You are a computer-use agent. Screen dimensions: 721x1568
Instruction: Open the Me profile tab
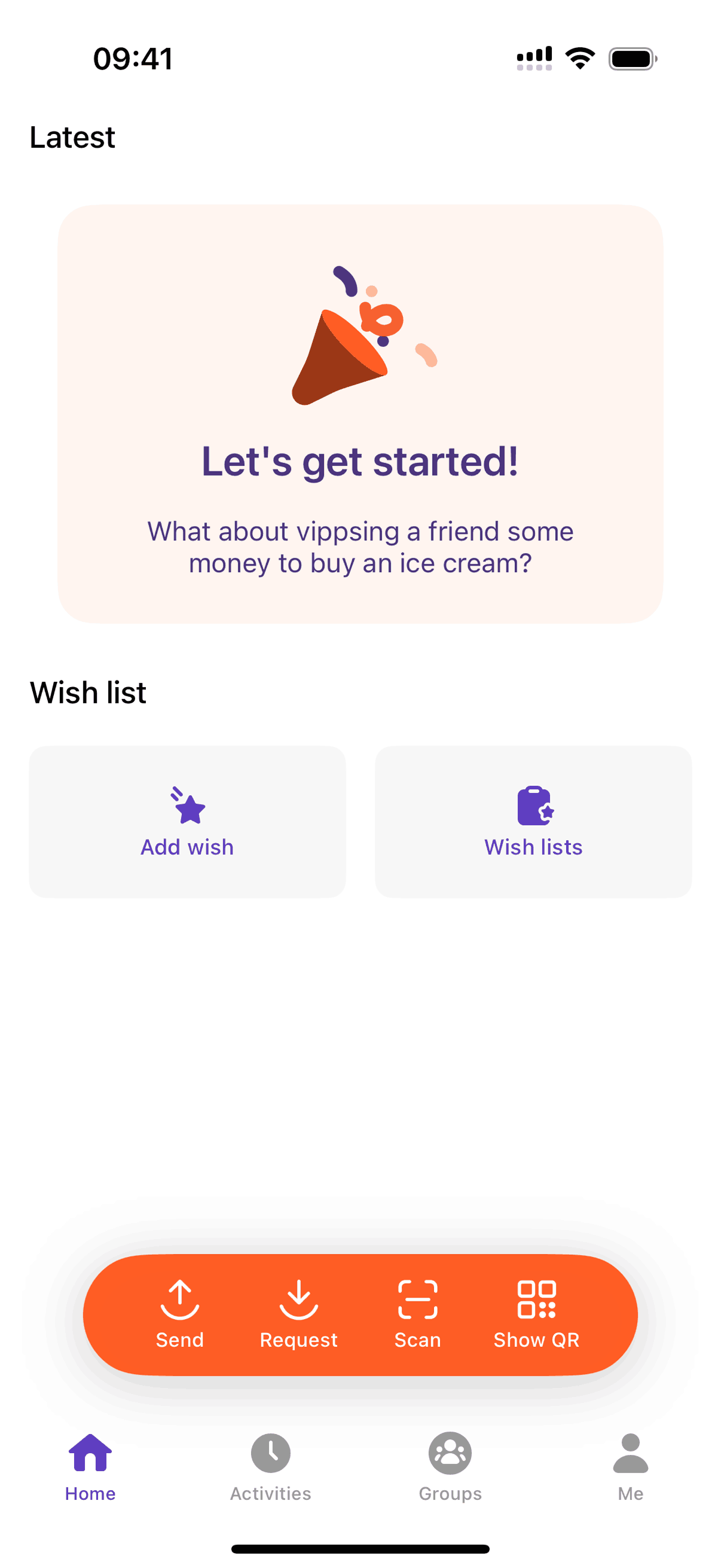(x=630, y=1467)
